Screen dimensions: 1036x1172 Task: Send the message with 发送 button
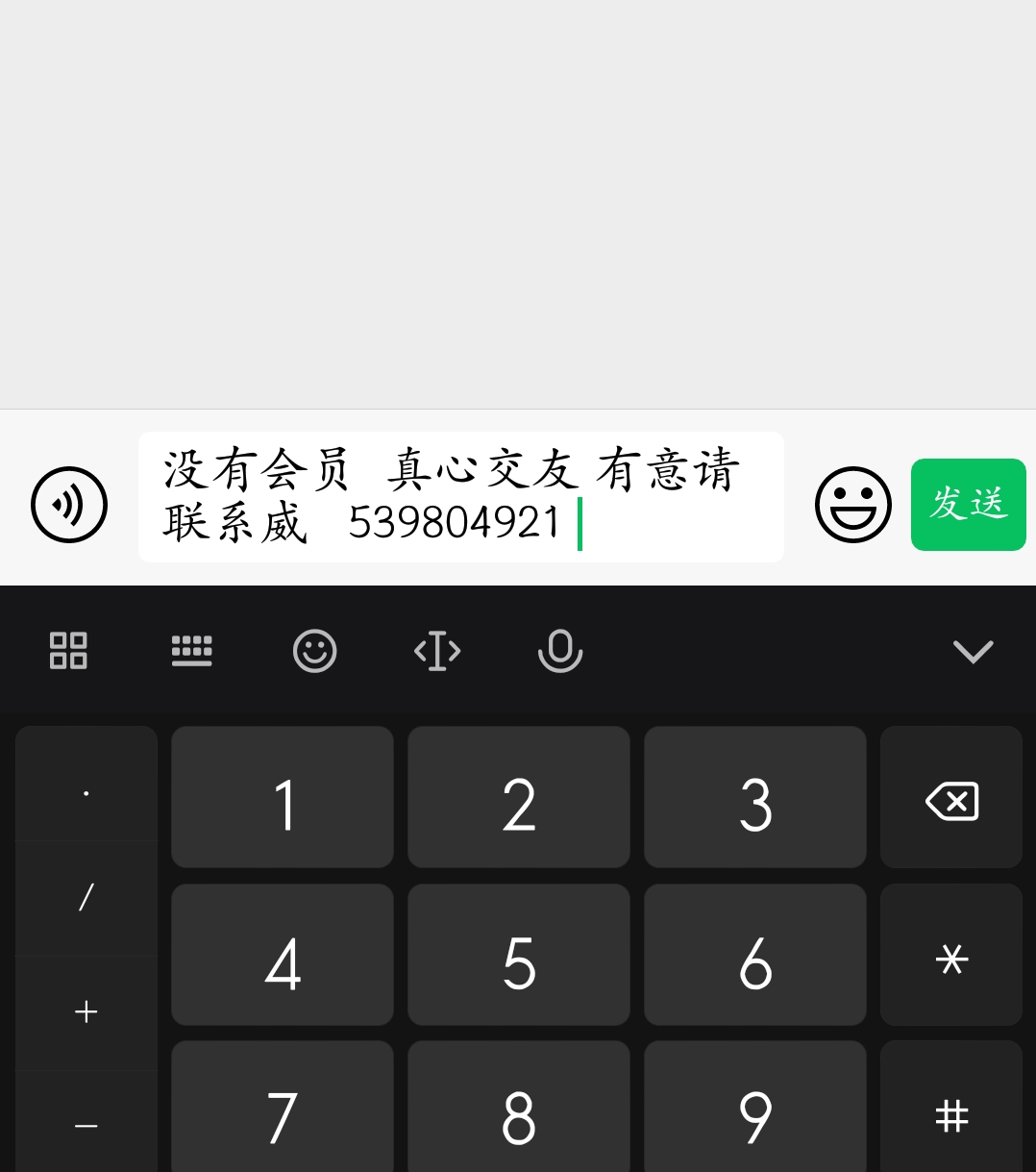click(x=968, y=505)
